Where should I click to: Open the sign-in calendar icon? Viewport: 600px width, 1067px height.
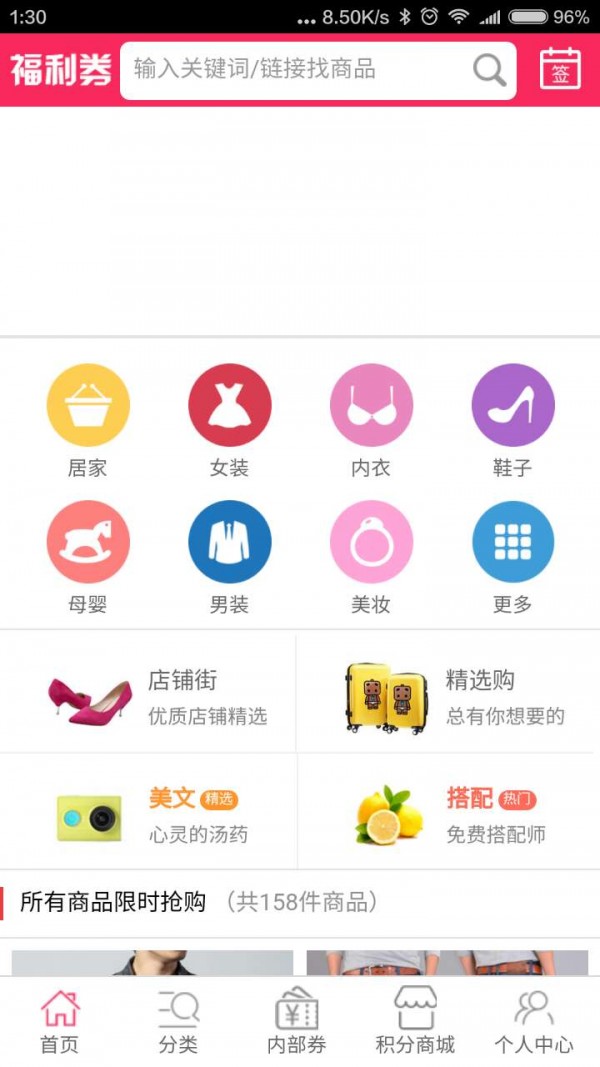pos(560,69)
